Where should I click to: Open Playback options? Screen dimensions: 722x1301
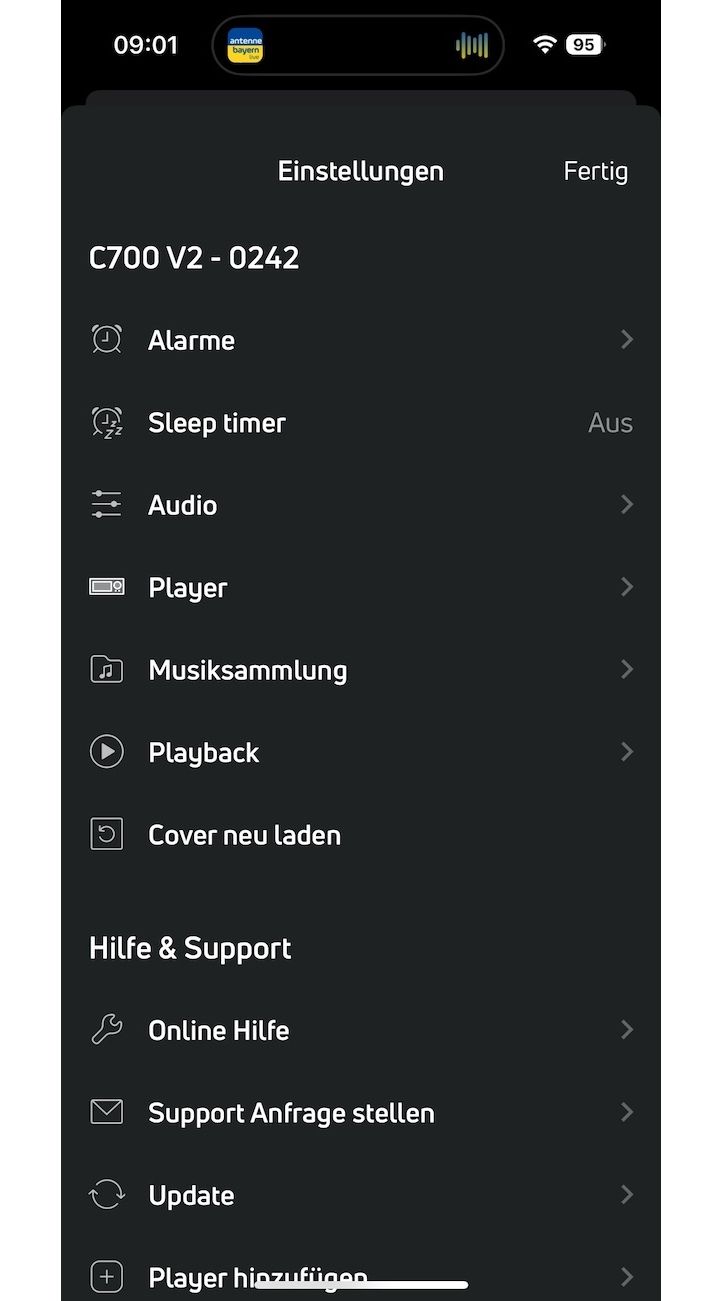(360, 752)
